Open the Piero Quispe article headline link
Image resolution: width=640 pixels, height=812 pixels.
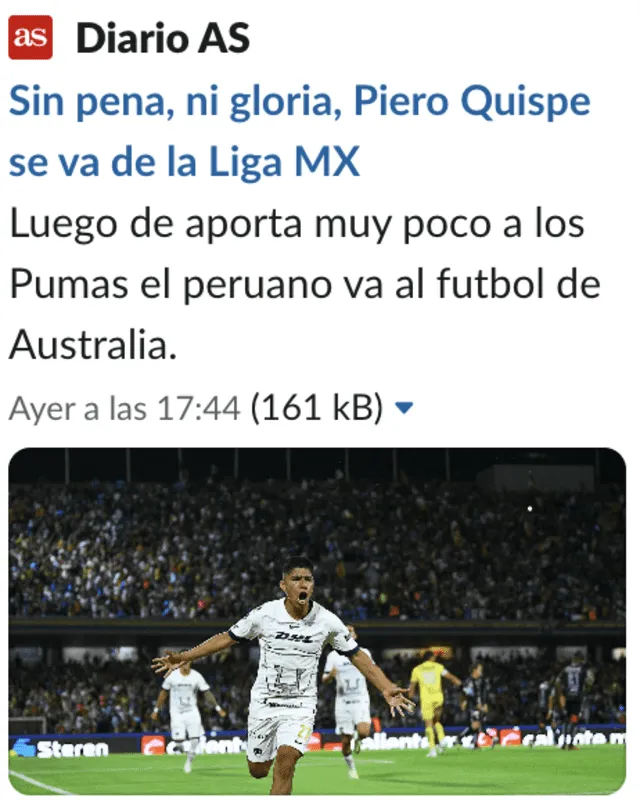pyautogui.click(x=299, y=130)
